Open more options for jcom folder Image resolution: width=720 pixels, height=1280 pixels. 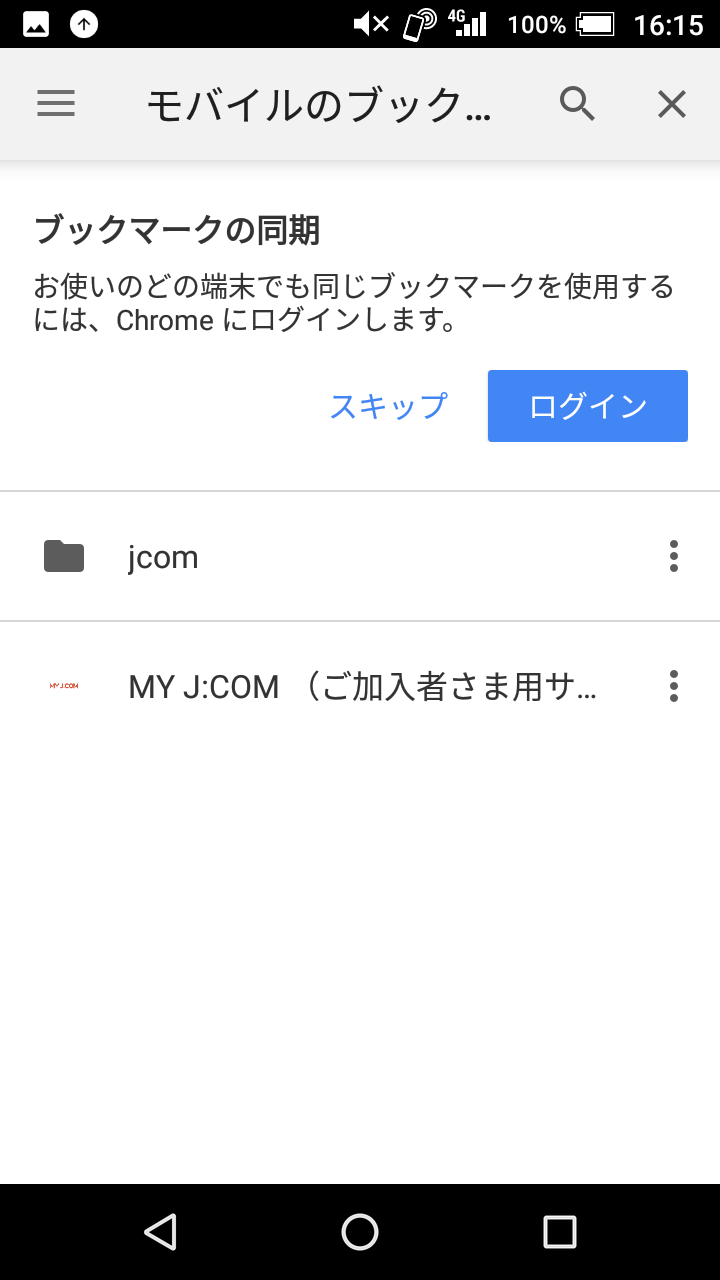tap(674, 556)
